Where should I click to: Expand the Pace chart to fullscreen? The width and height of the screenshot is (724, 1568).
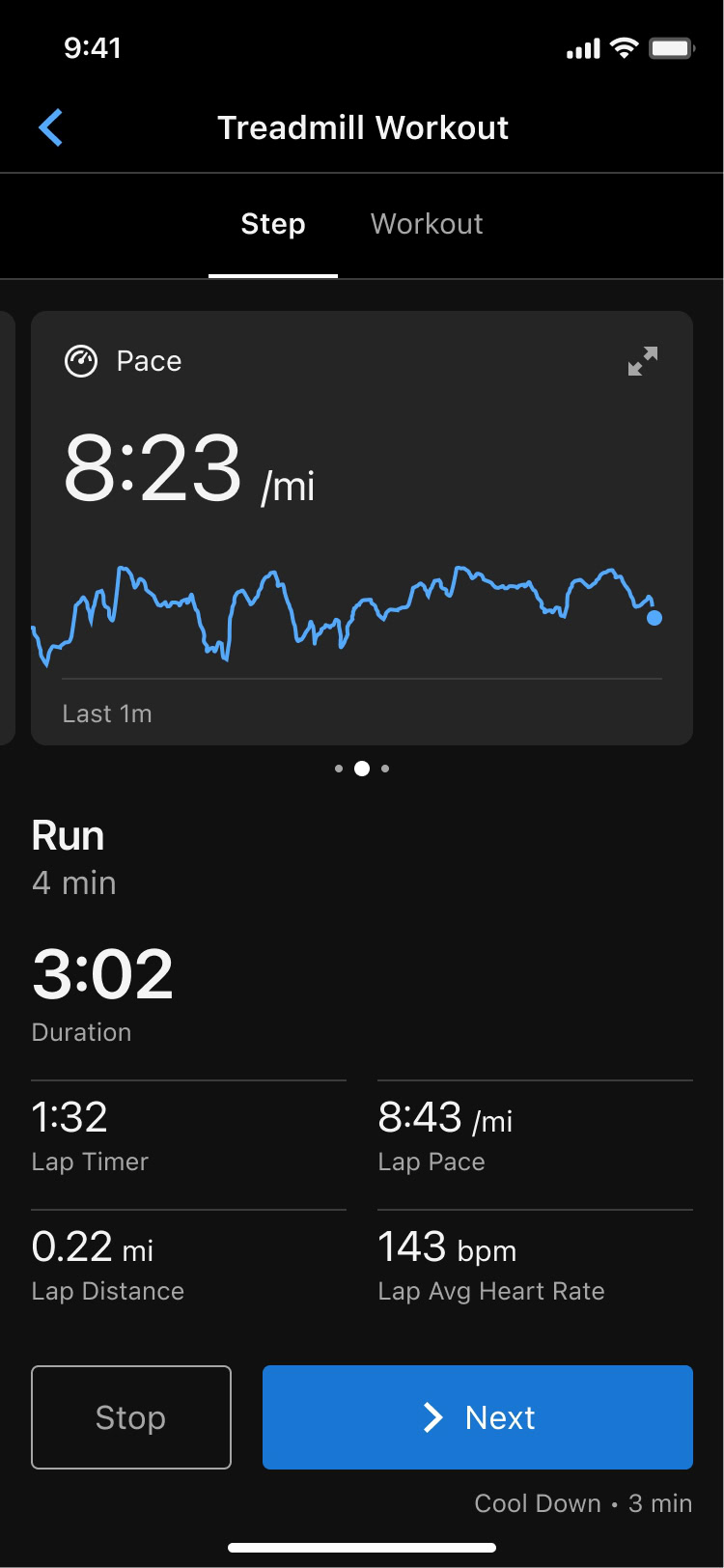click(x=642, y=361)
